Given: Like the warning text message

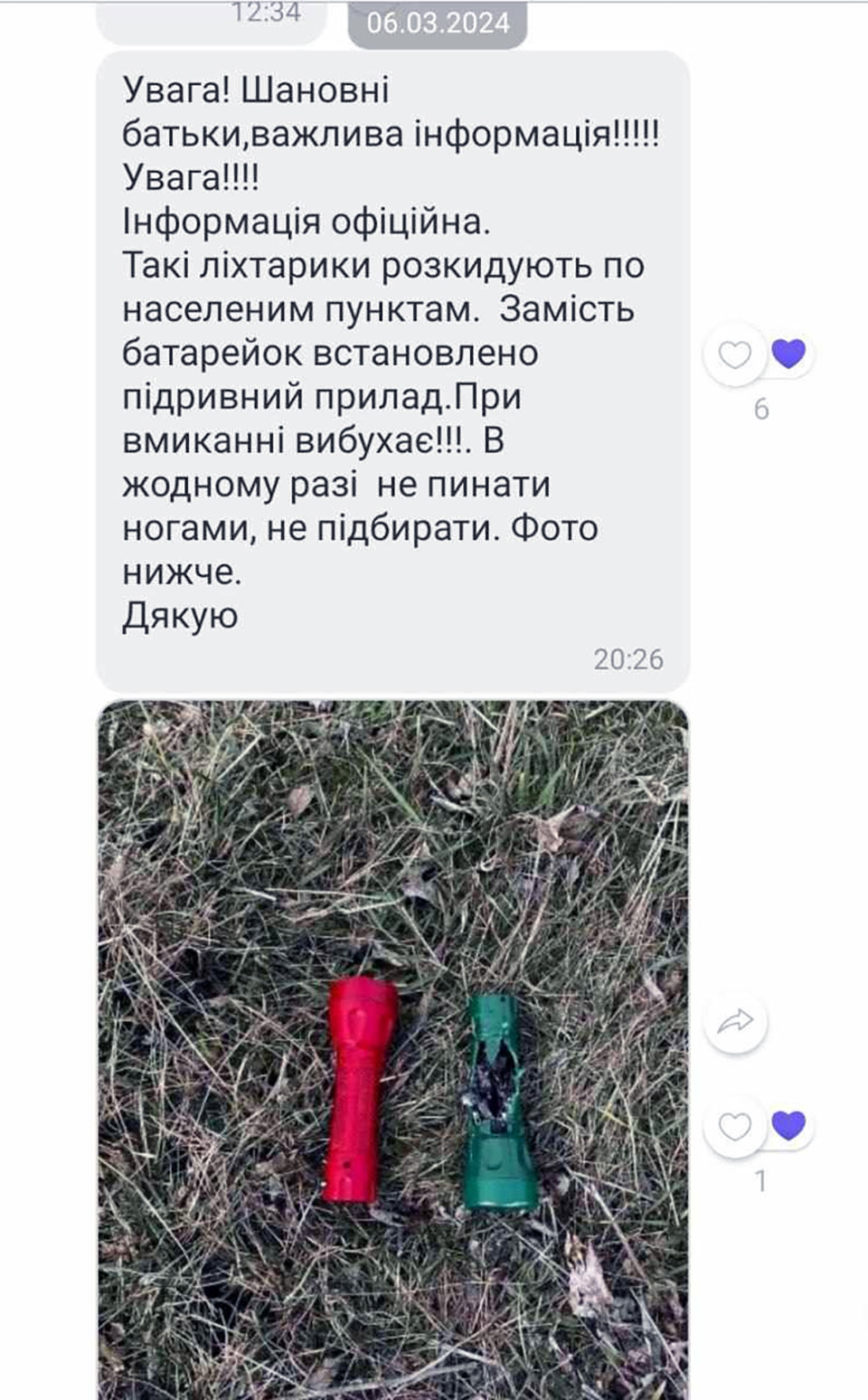Looking at the screenshot, I should coord(734,355).
